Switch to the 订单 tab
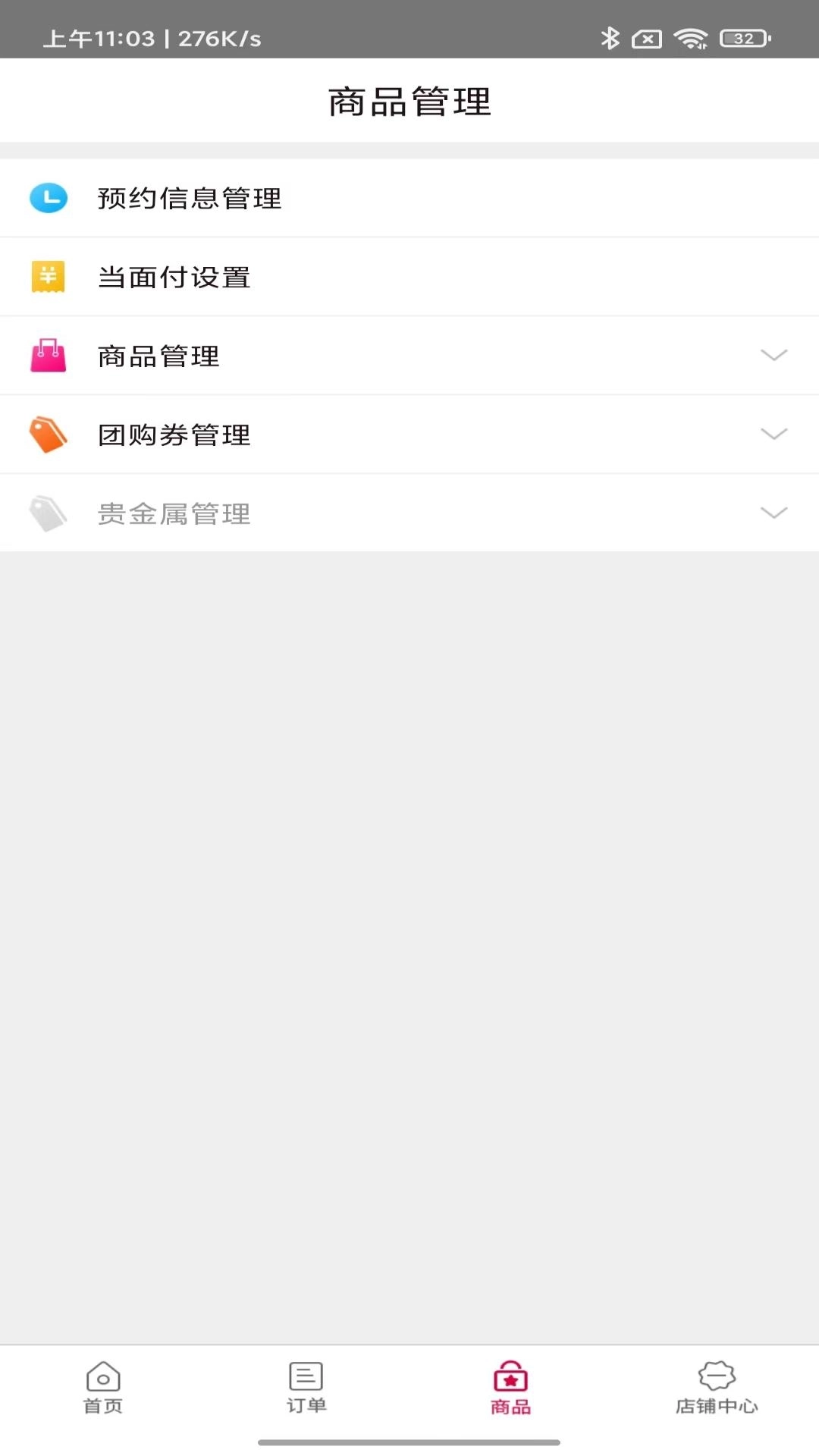 point(306,1394)
